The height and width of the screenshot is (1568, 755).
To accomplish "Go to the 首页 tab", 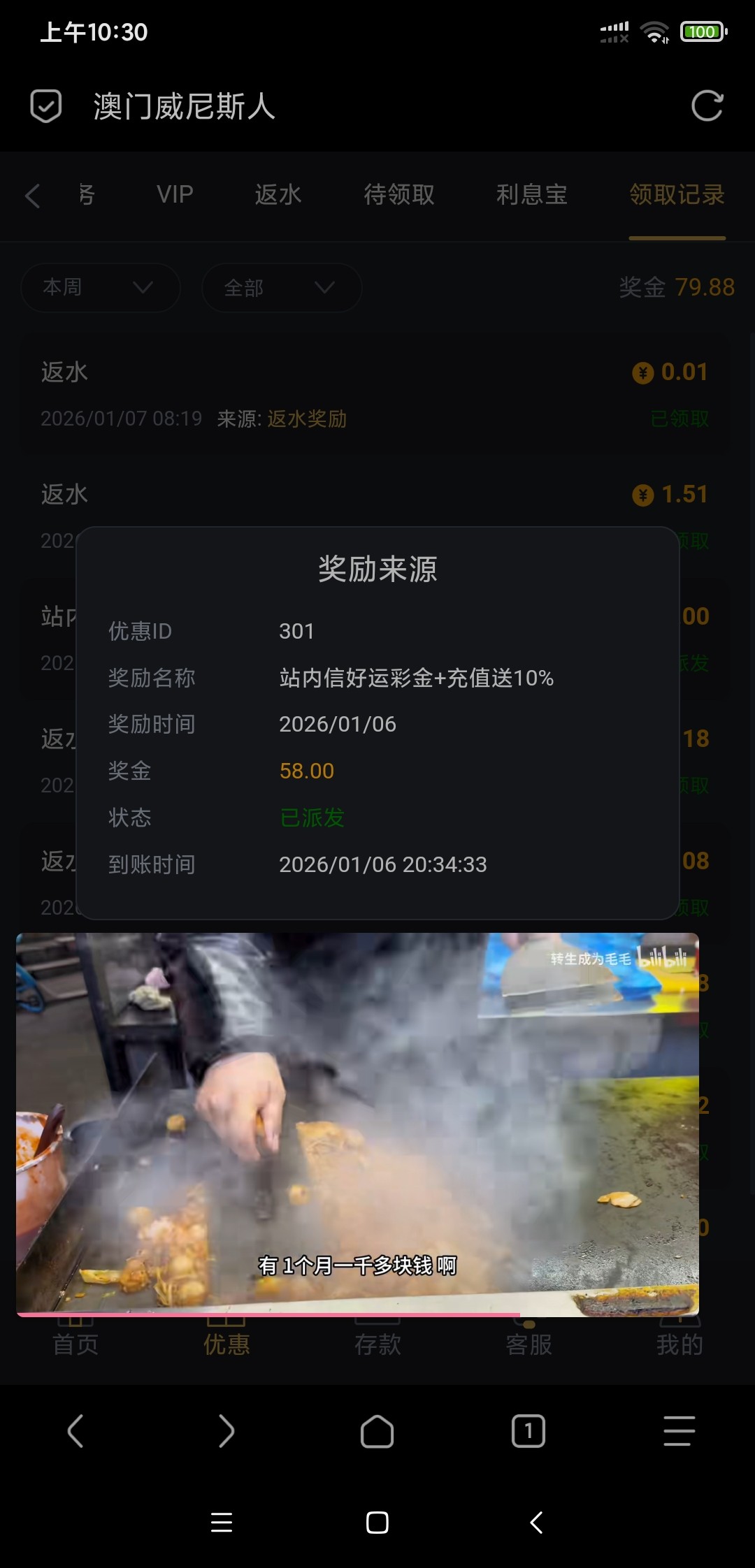I will tap(75, 1343).
